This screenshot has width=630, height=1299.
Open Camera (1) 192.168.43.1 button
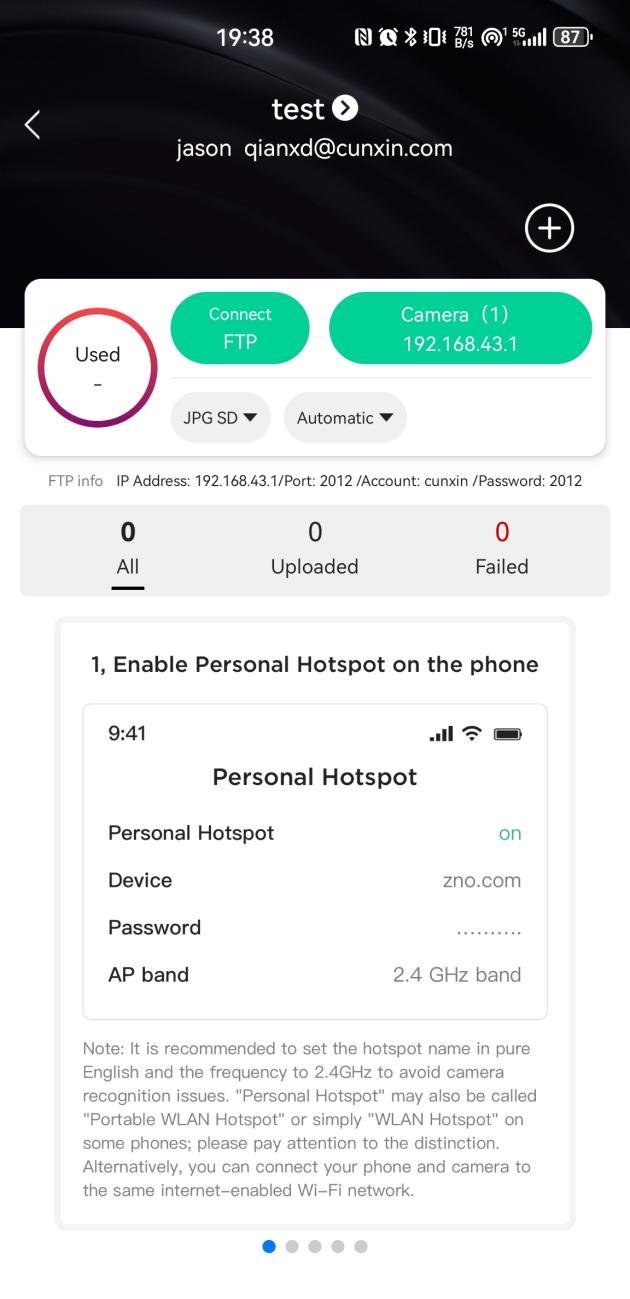pos(460,328)
